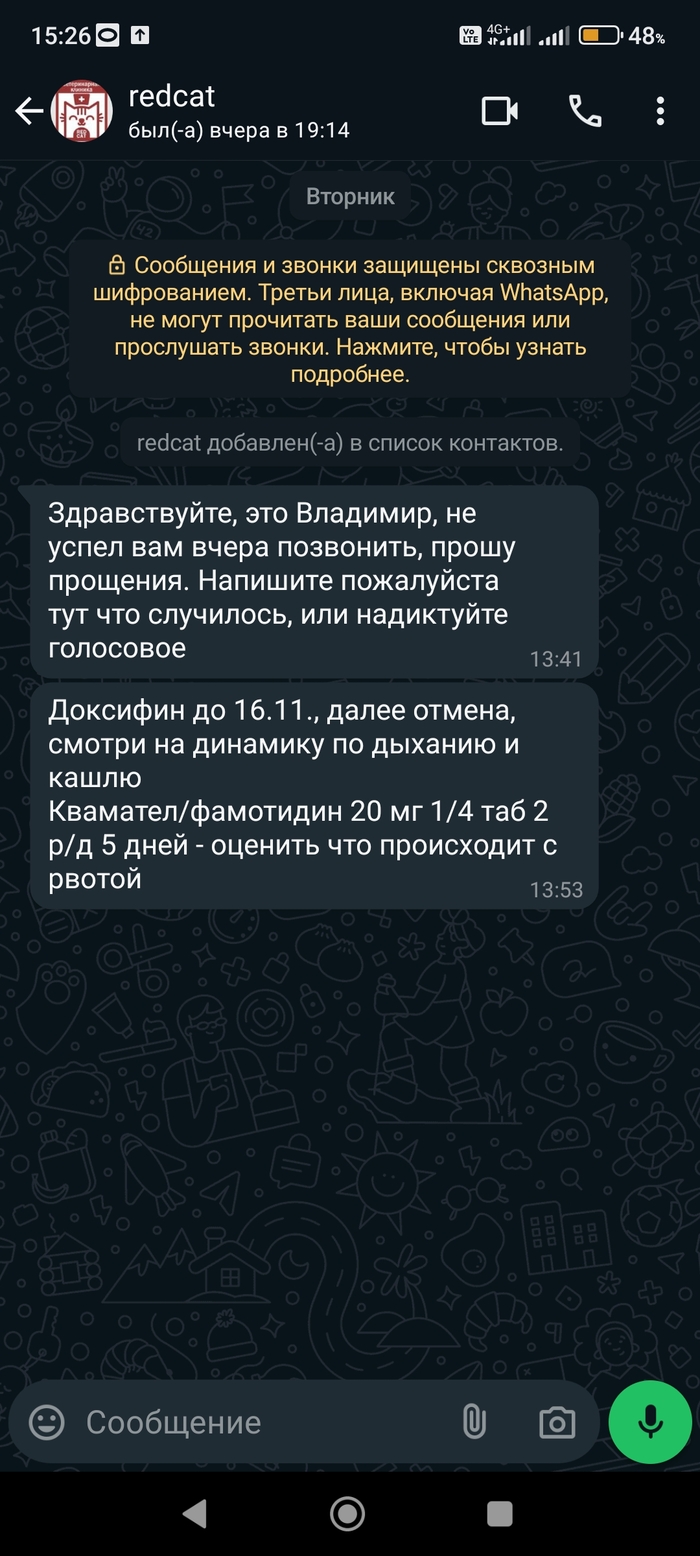
Task: Tap the green microphone voice message button
Action: coord(650,1422)
